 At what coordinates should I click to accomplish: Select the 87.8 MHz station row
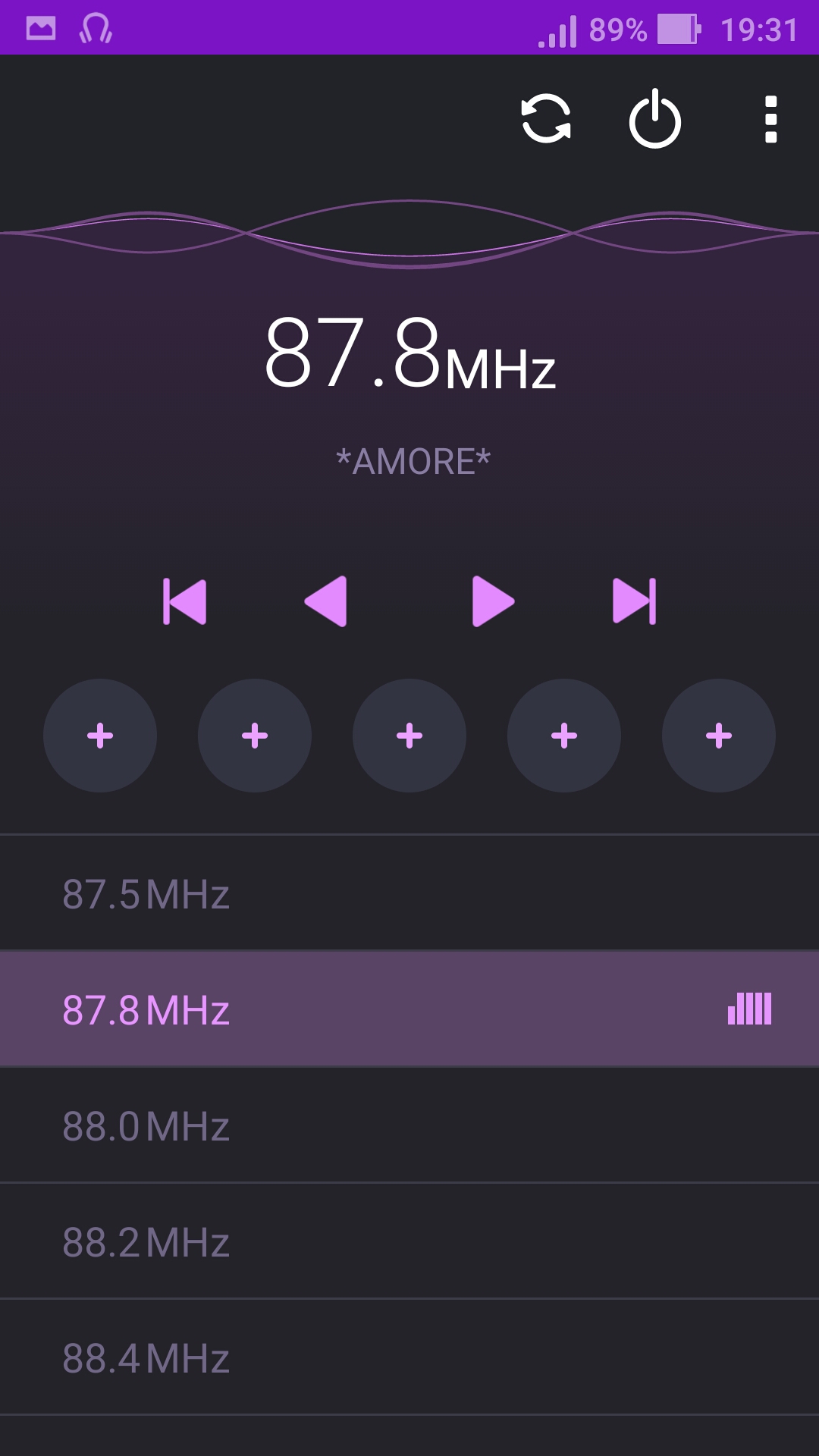click(x=409, y=1009)
